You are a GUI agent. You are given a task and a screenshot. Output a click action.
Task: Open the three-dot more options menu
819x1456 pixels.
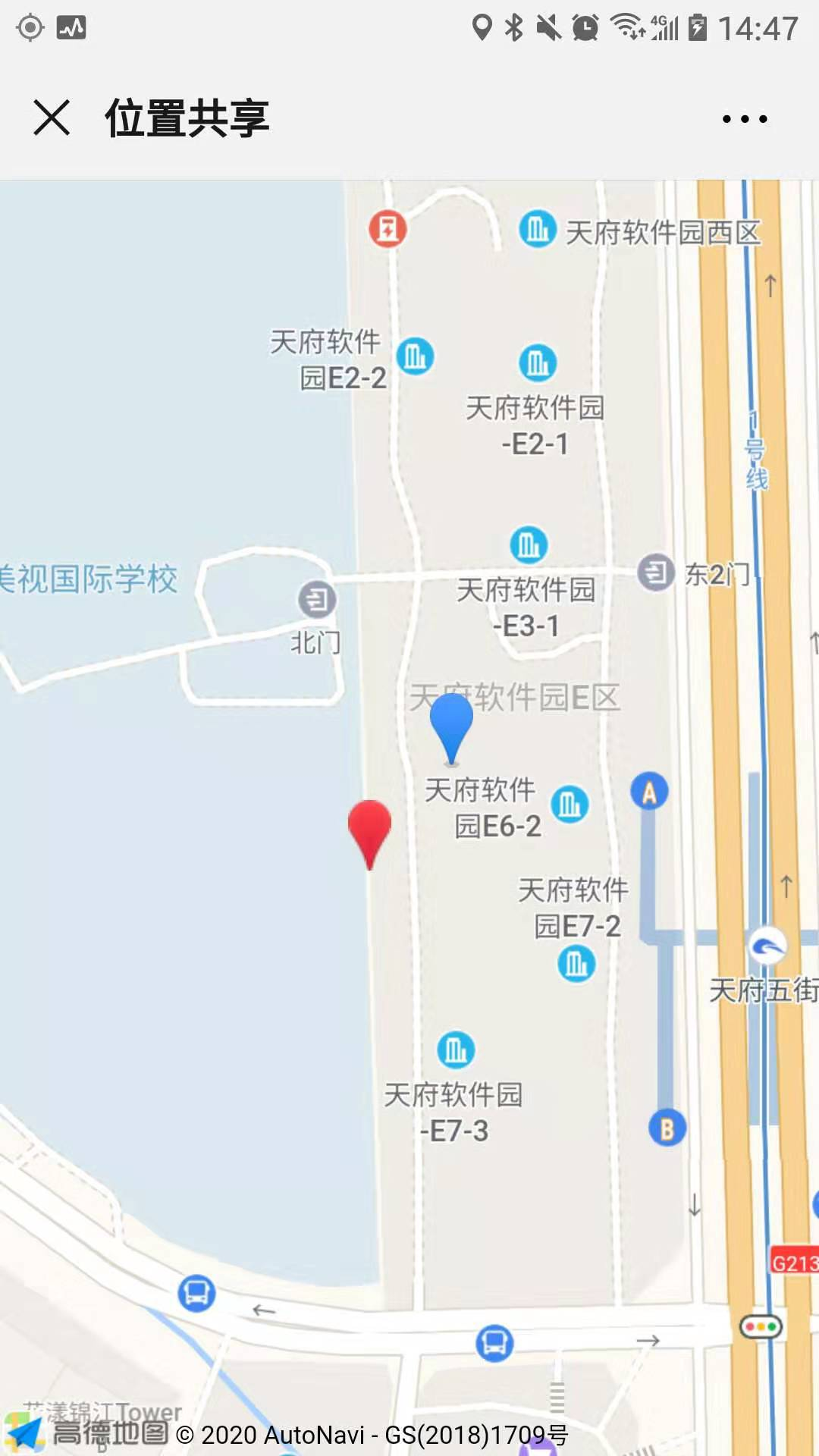[744, 119]
